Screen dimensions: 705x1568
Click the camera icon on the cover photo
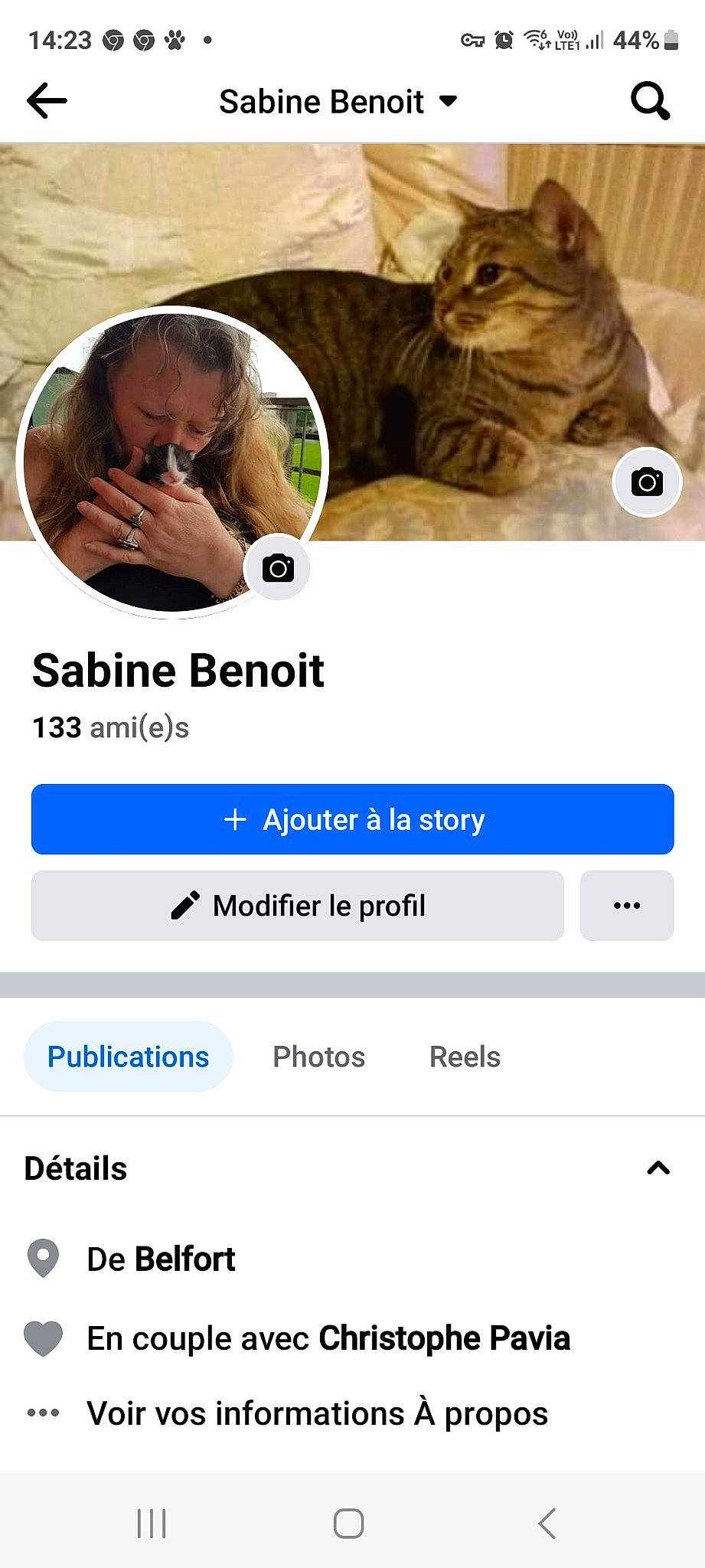[x=647, y=482]
